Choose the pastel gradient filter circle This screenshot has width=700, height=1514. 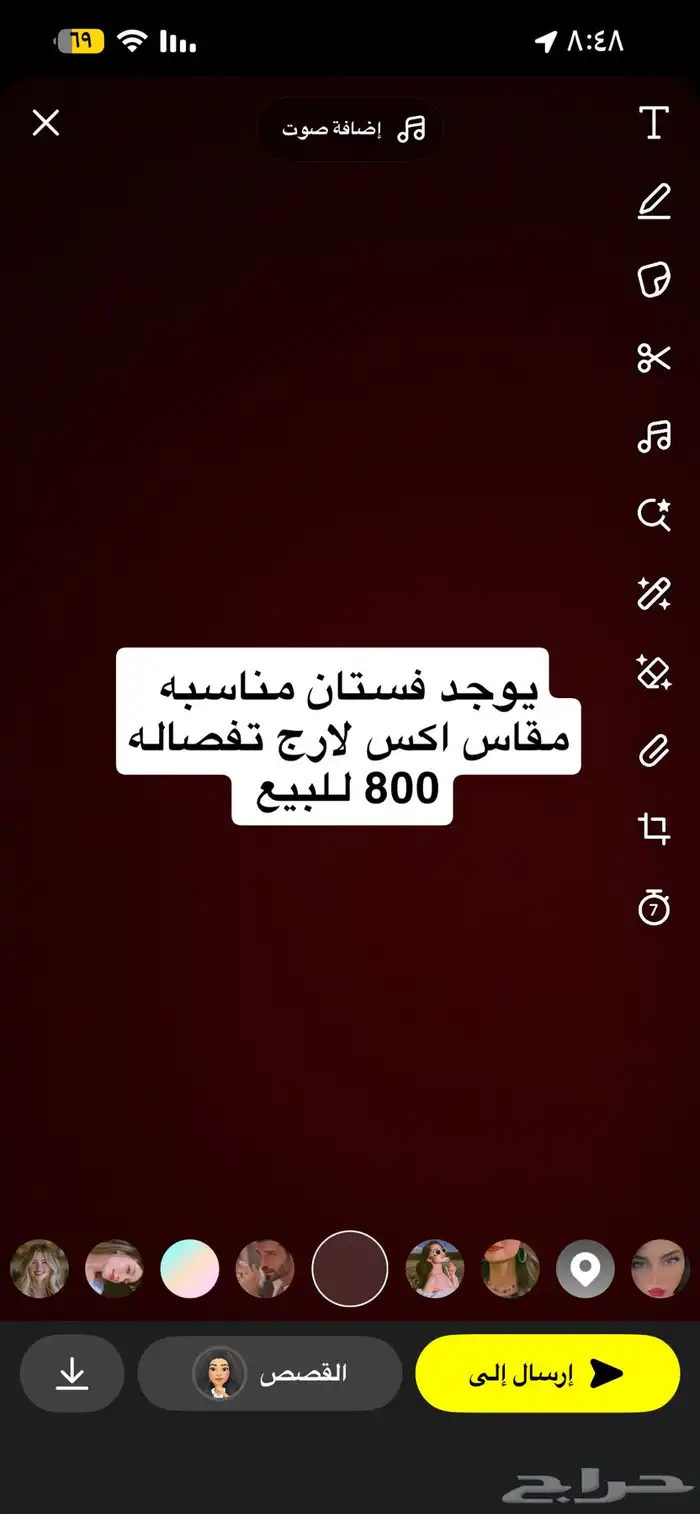pyautogui.click(x=190, y=1269)
